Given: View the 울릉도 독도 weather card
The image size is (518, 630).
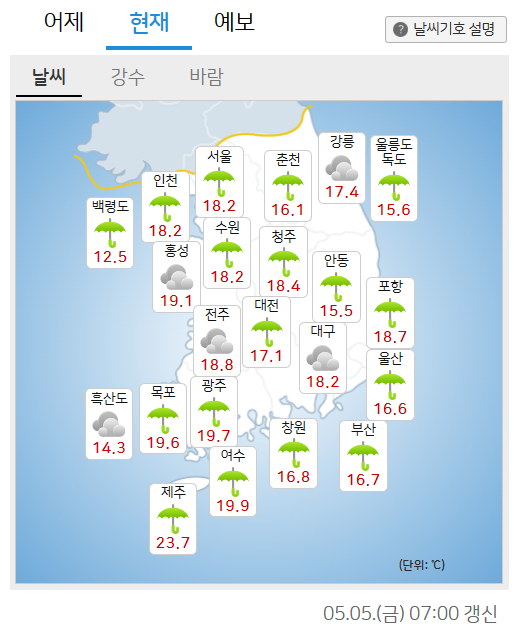Looking at the screenshot, I should pyautogui.click(x=394, y=179).
